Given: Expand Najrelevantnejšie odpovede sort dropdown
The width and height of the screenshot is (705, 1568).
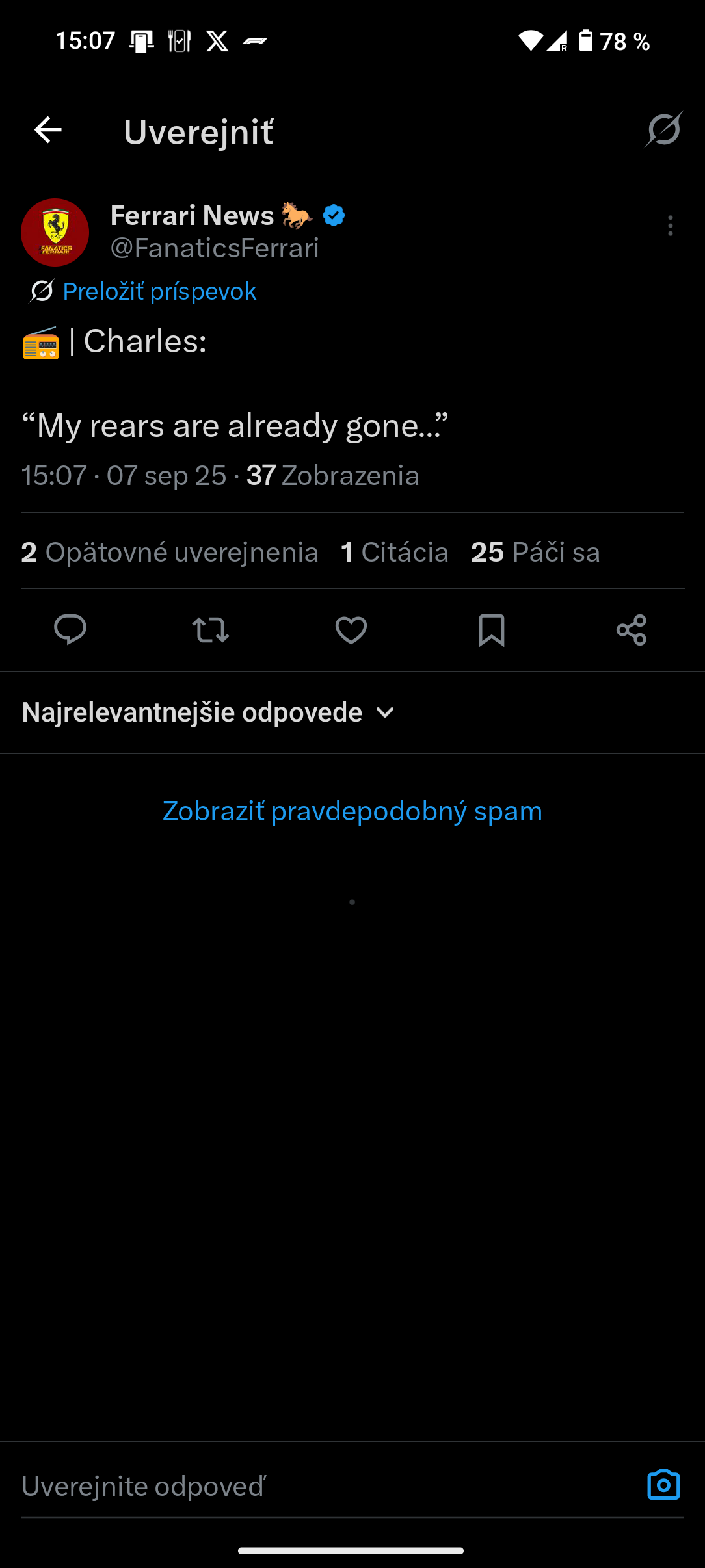Looking at the screenshot, I should (x=209, y=712).
